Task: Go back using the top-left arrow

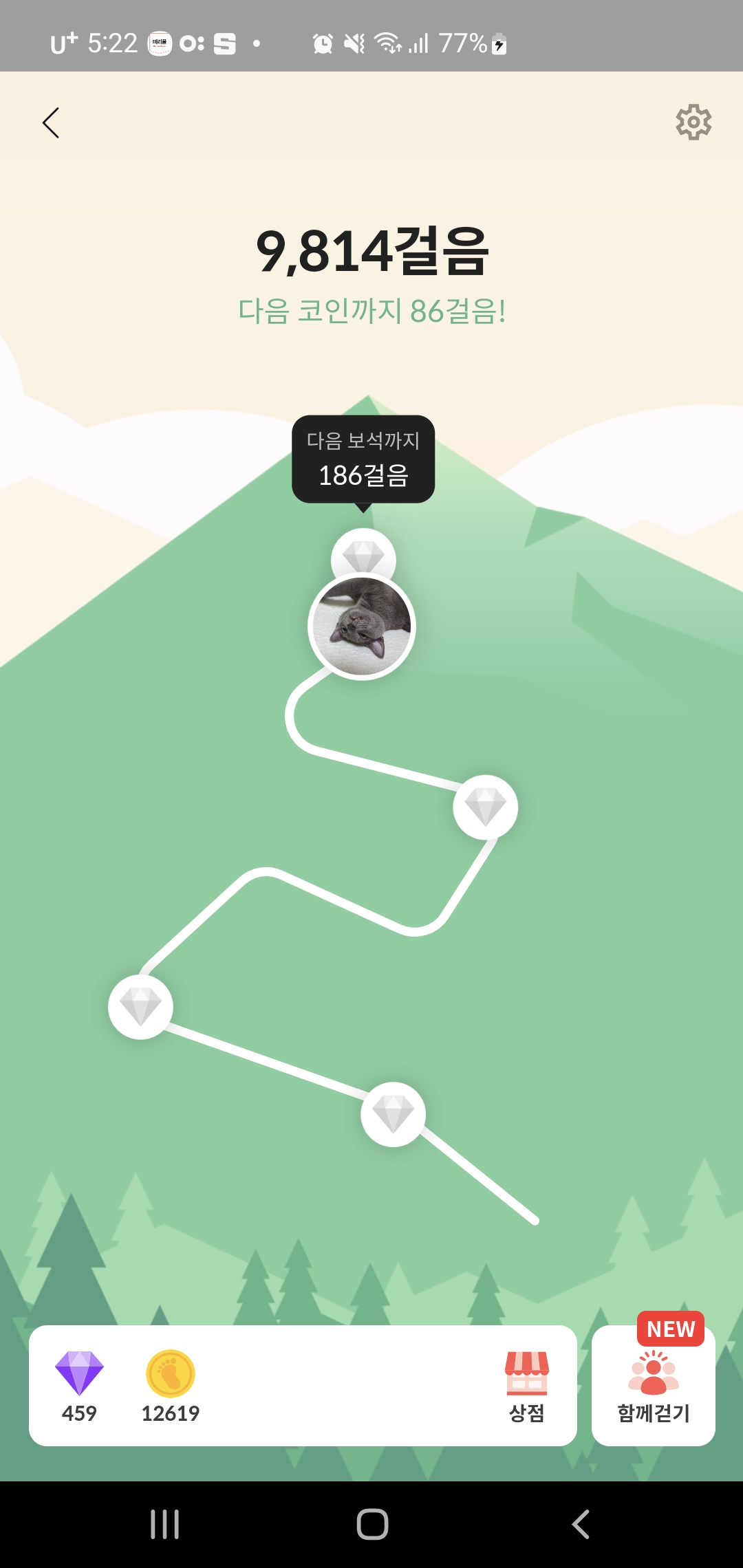Action: coord(51,123)
